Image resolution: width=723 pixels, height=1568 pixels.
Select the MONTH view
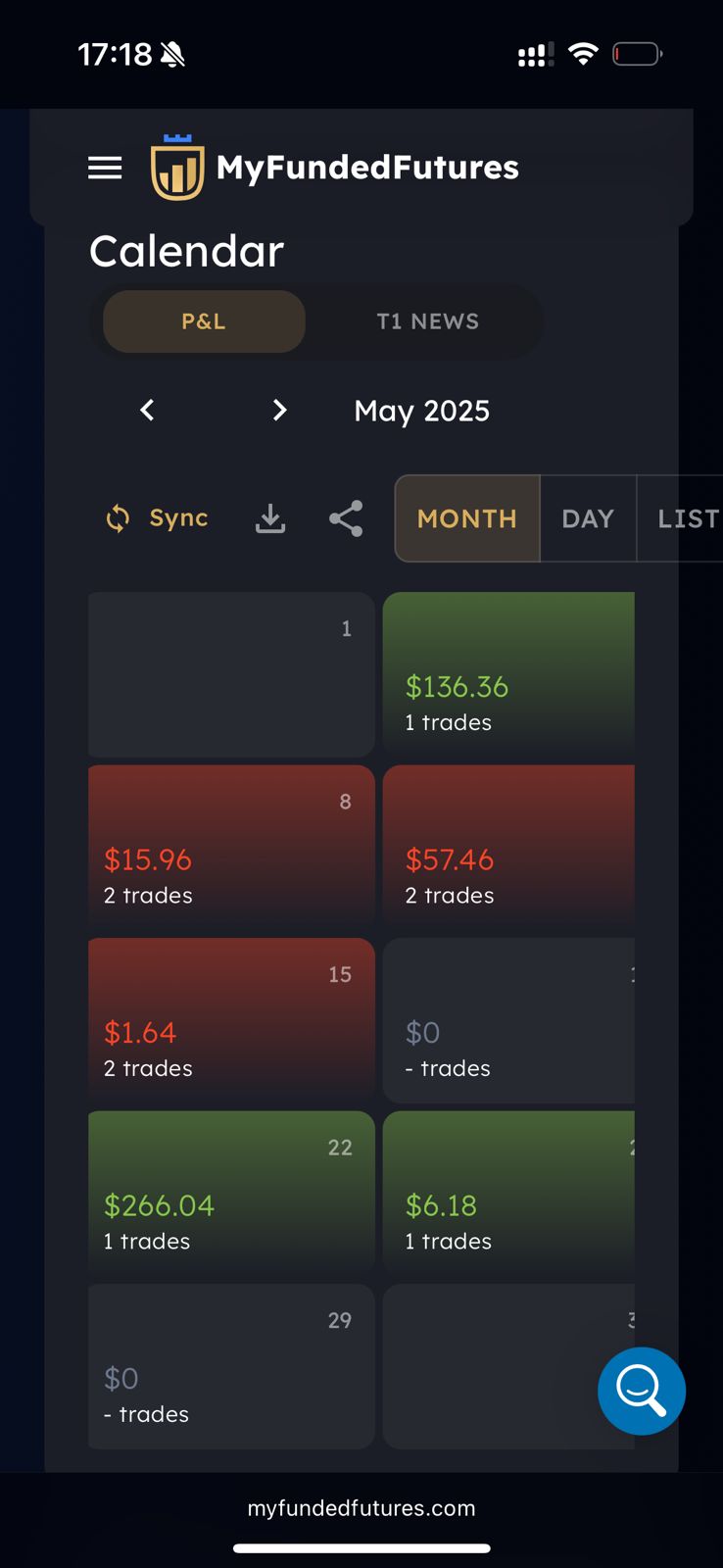point(467,518)
